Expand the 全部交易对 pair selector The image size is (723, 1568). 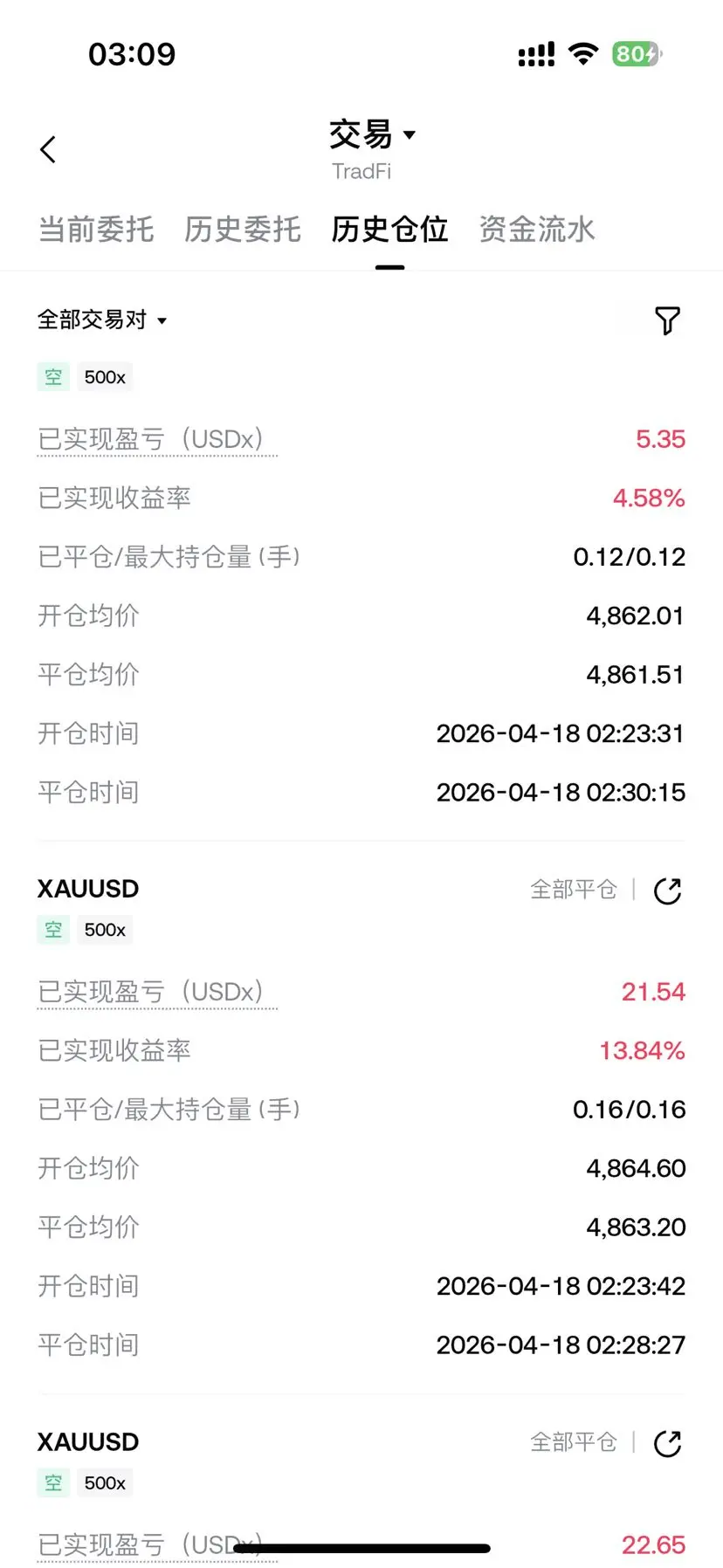tap(102, 320)
